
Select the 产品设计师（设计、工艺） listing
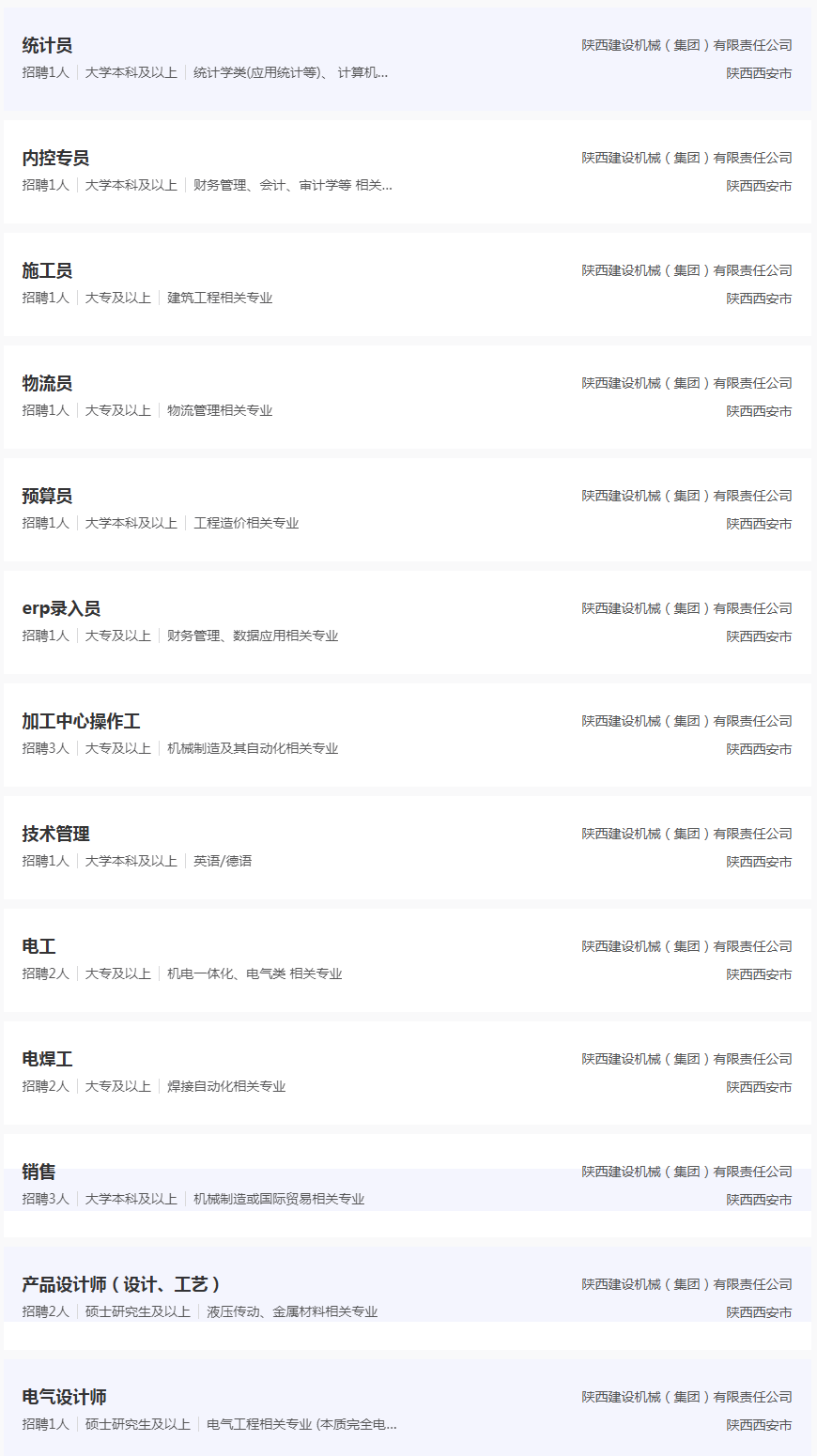coord(122,1284)
